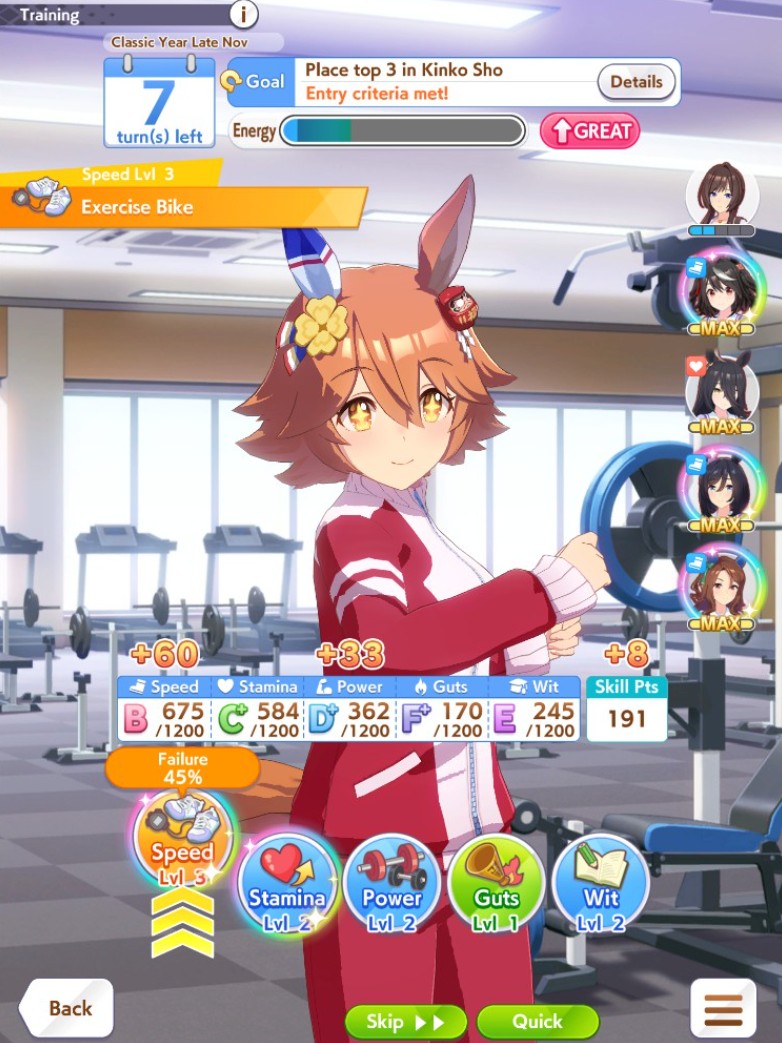View goal details for Kinko Sho
This screenshot has height=1043, width=782.
point(636,82)
